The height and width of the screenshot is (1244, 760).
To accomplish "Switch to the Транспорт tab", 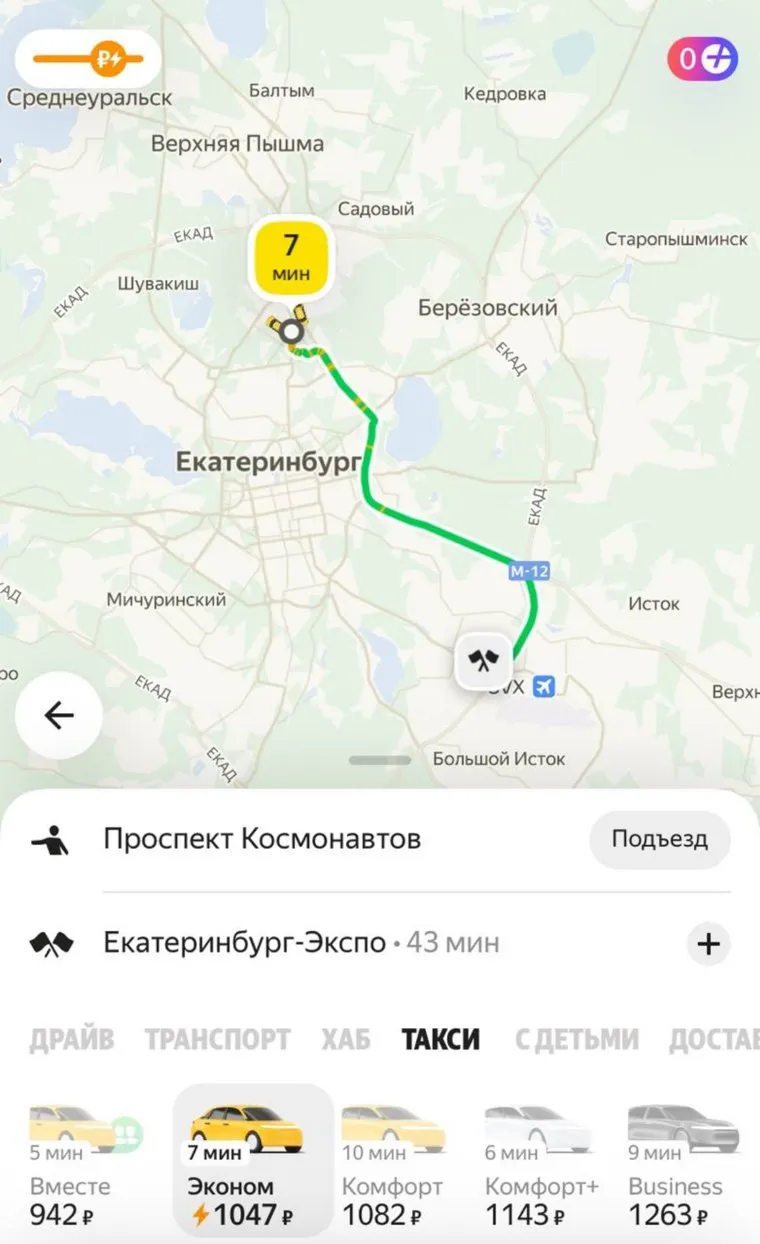I will 217,1039.
